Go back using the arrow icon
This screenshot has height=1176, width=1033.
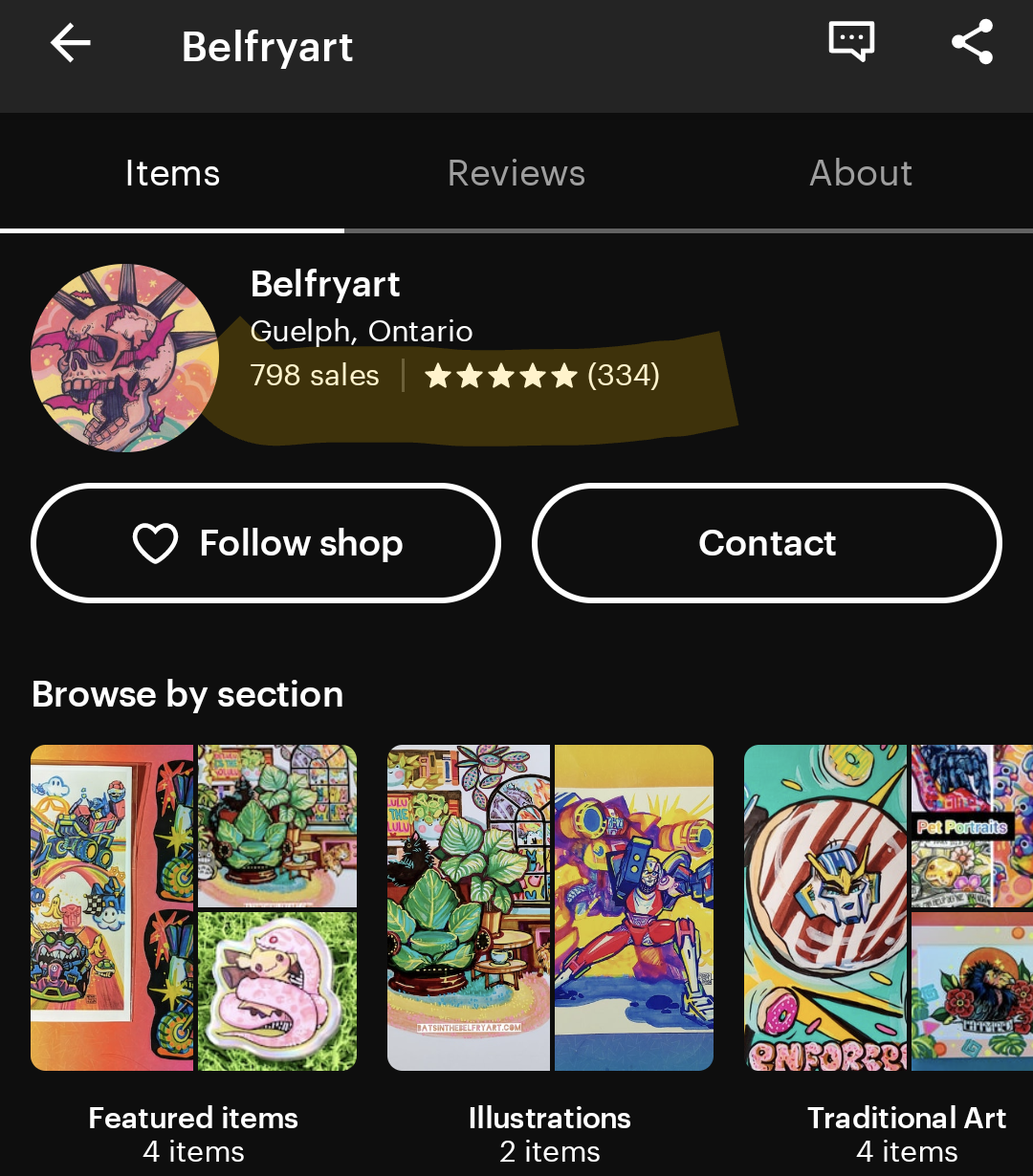tap(71, 44)
